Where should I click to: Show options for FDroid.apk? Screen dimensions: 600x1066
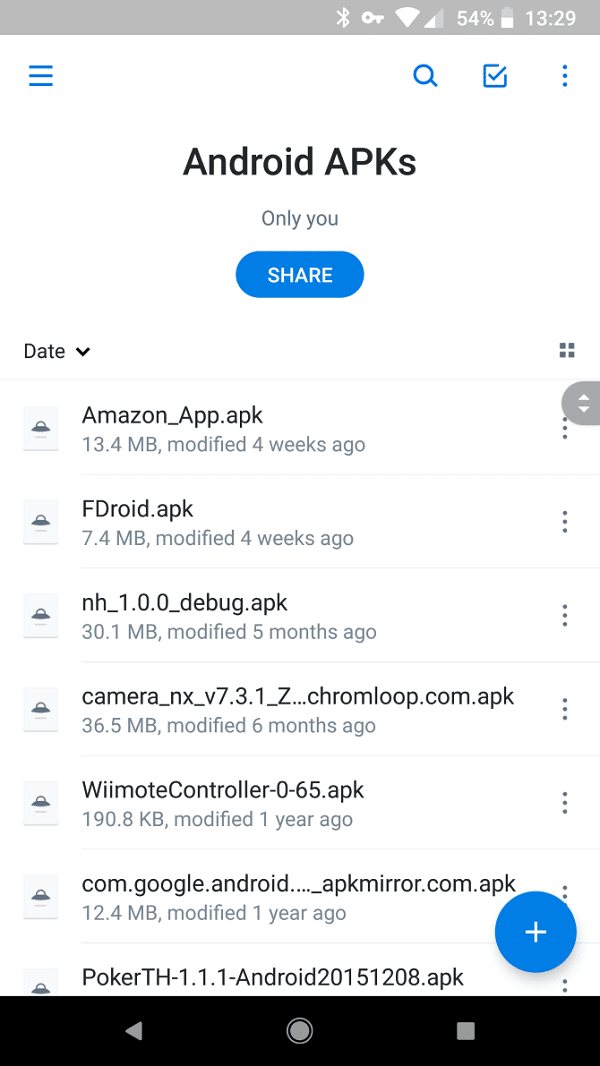565,522
